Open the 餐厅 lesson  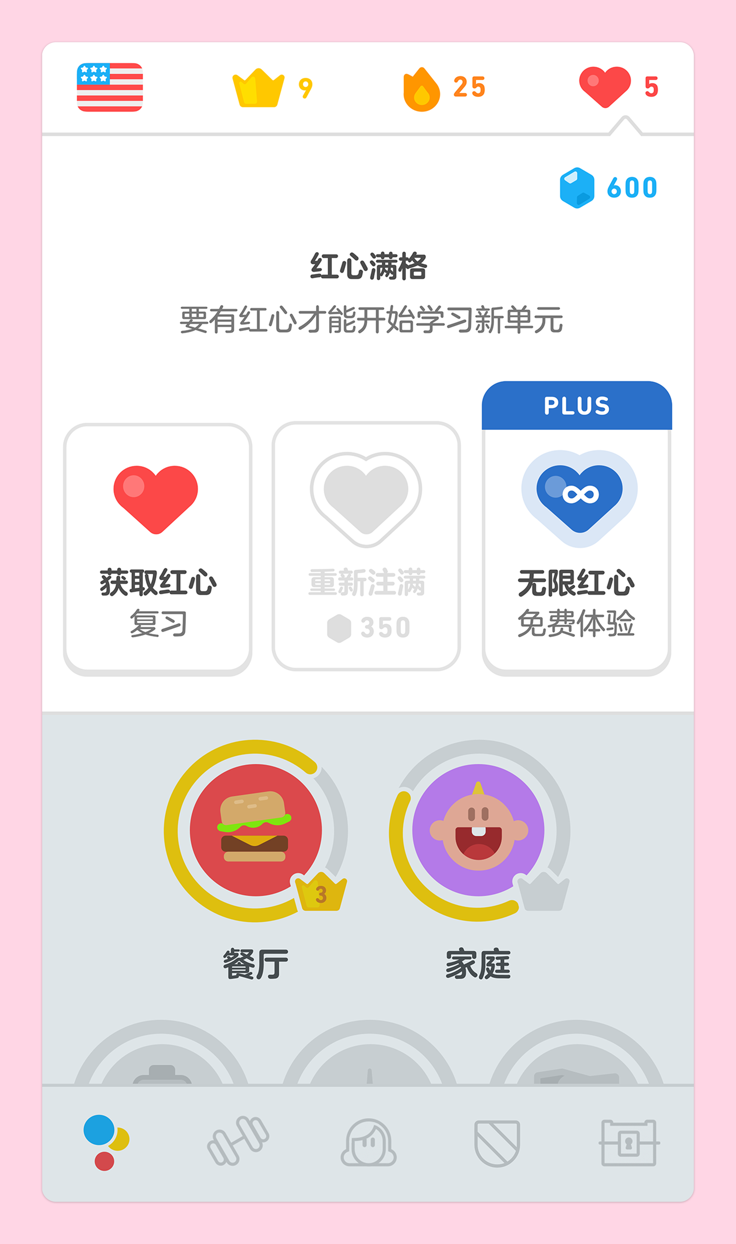pyautogui.click(x=256, y=831)
